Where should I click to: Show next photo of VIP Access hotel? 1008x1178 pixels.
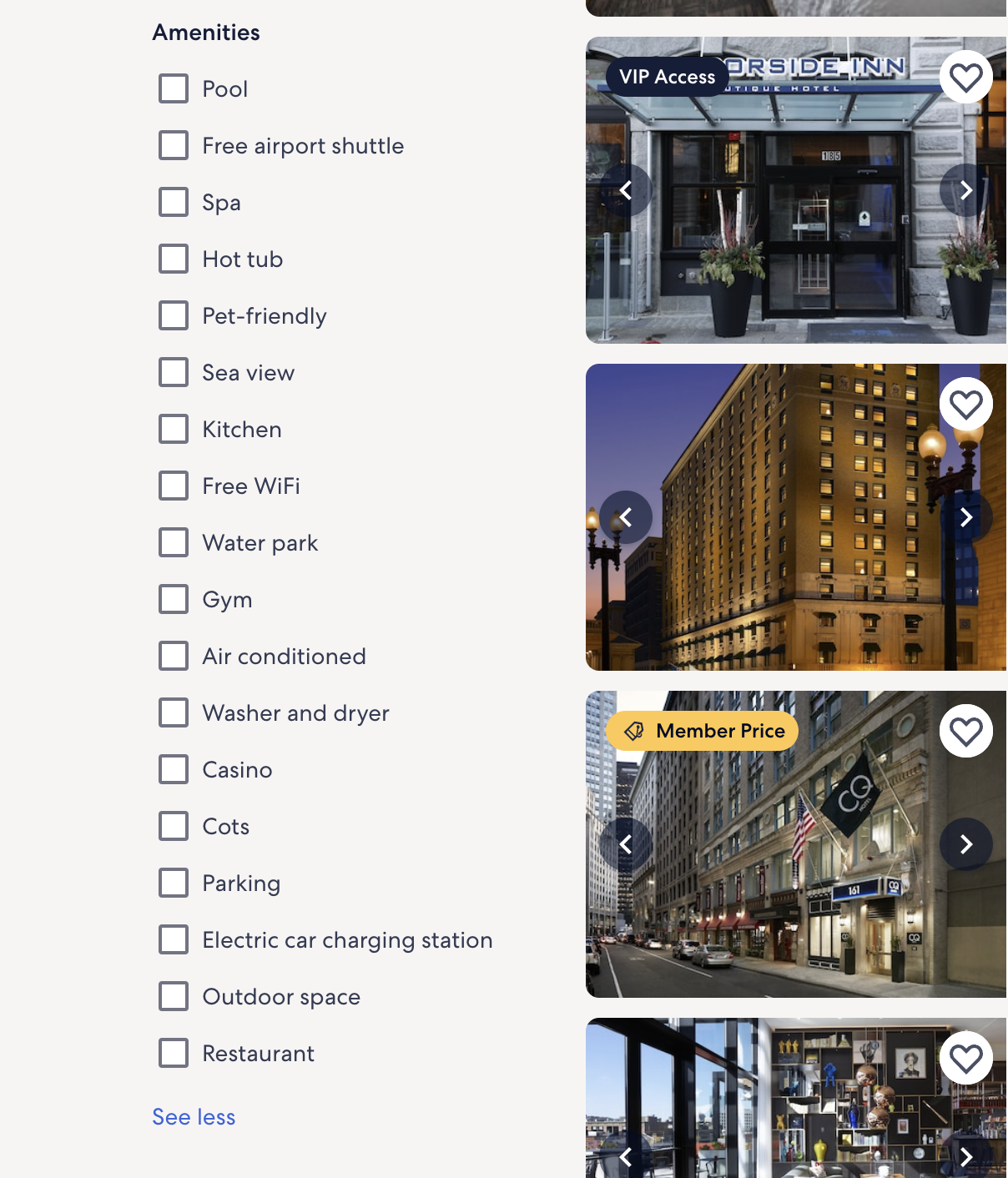[x=965, y=190]
